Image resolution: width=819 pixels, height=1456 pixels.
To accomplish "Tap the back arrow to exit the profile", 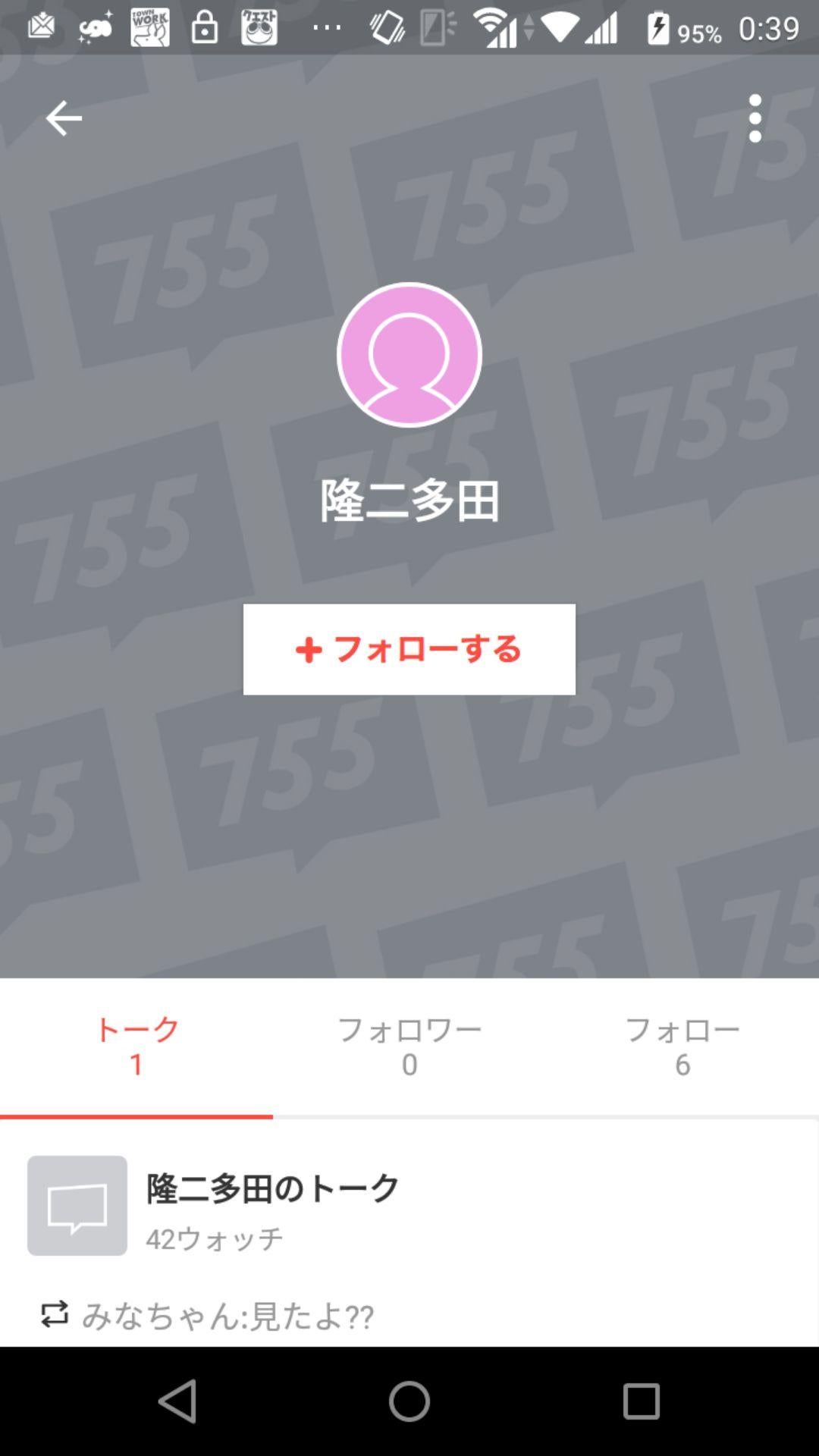I will tap(64, 118).
